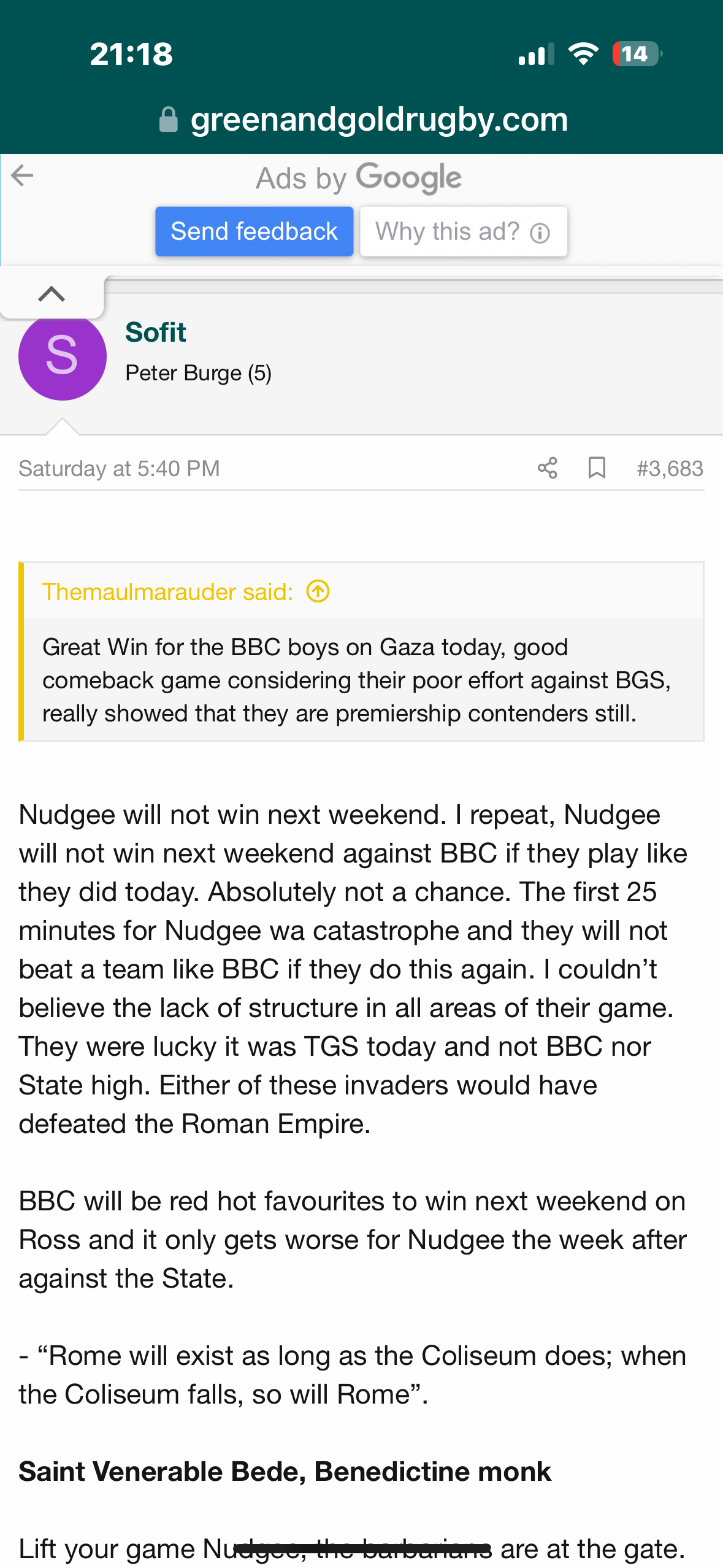Share post #3,683

tap(547, 468)
